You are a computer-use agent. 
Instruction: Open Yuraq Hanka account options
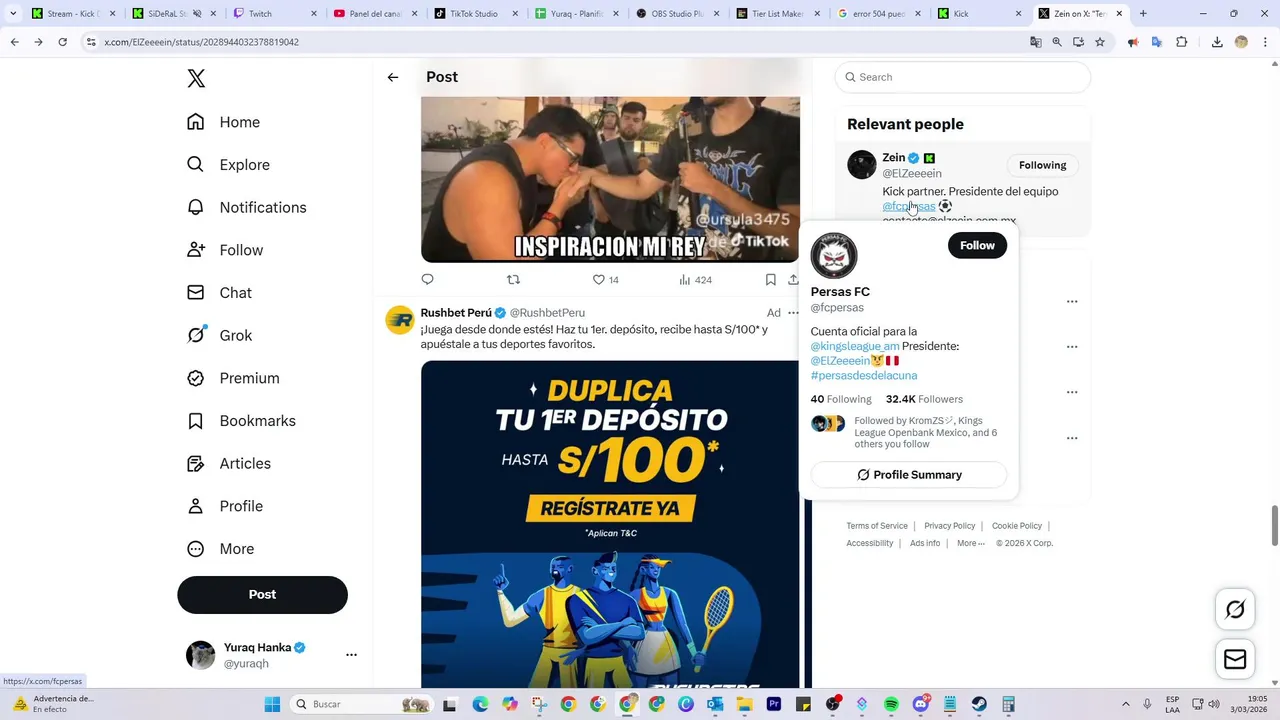(351, 655)
